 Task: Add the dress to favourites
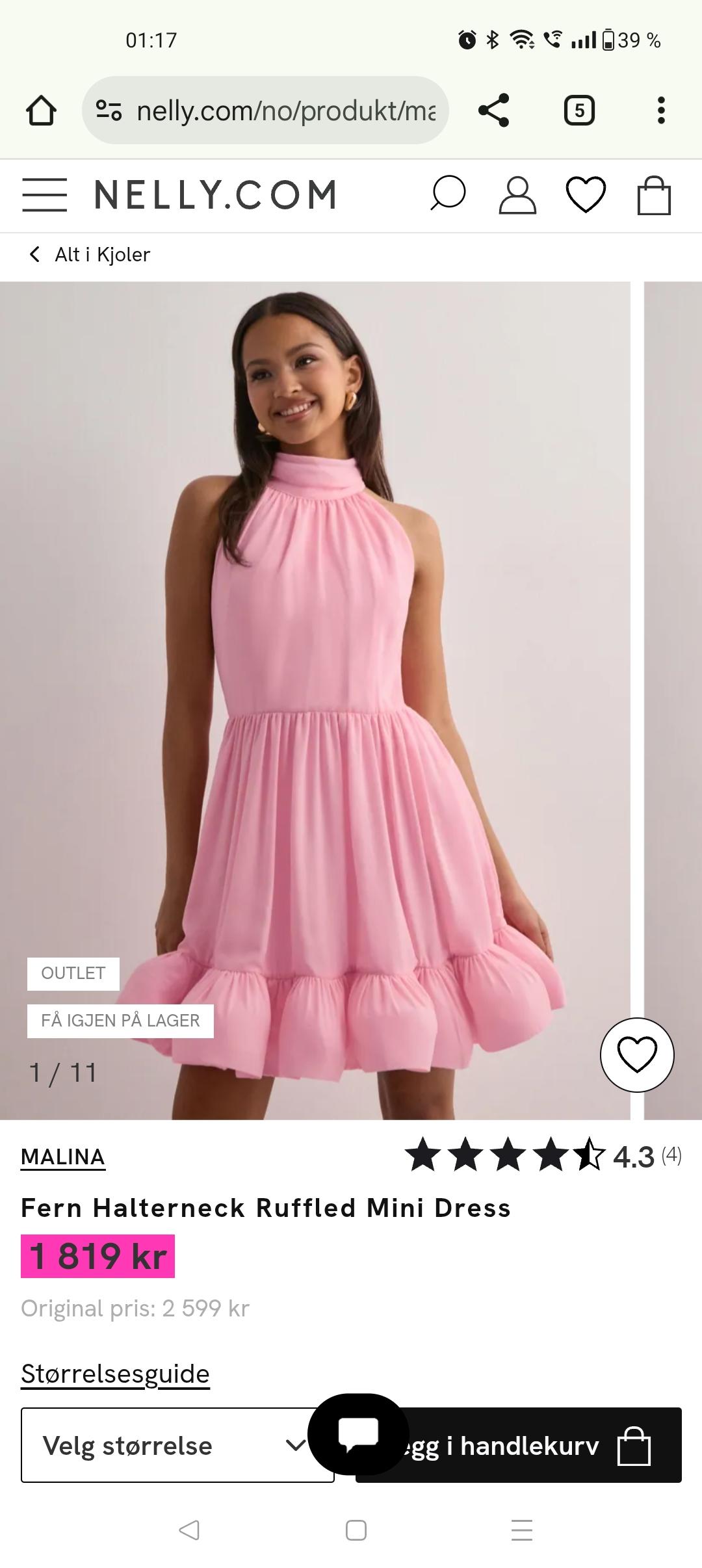(637, 1054)
